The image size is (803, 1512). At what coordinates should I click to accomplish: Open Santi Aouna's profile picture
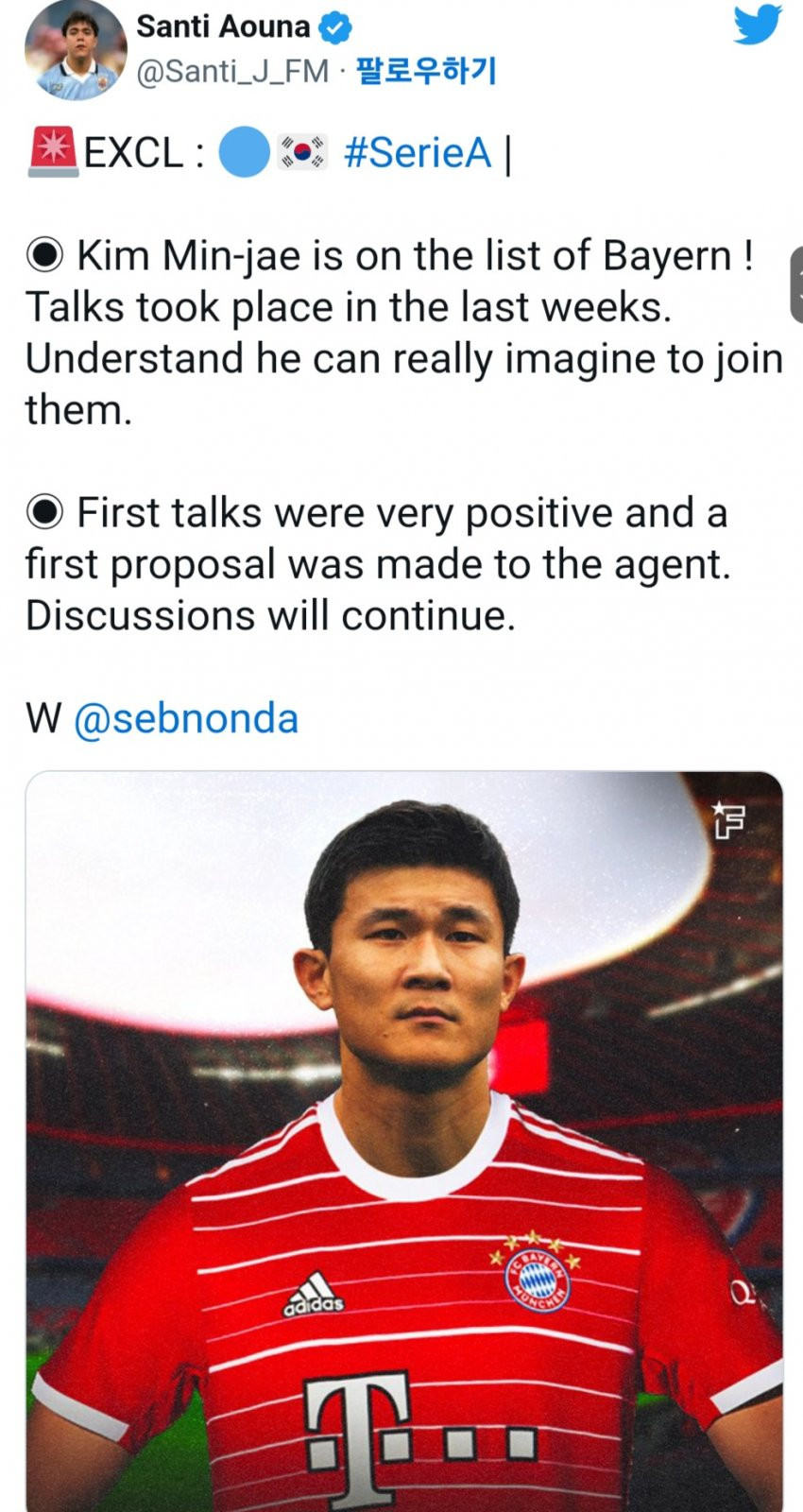coord(75,49)
